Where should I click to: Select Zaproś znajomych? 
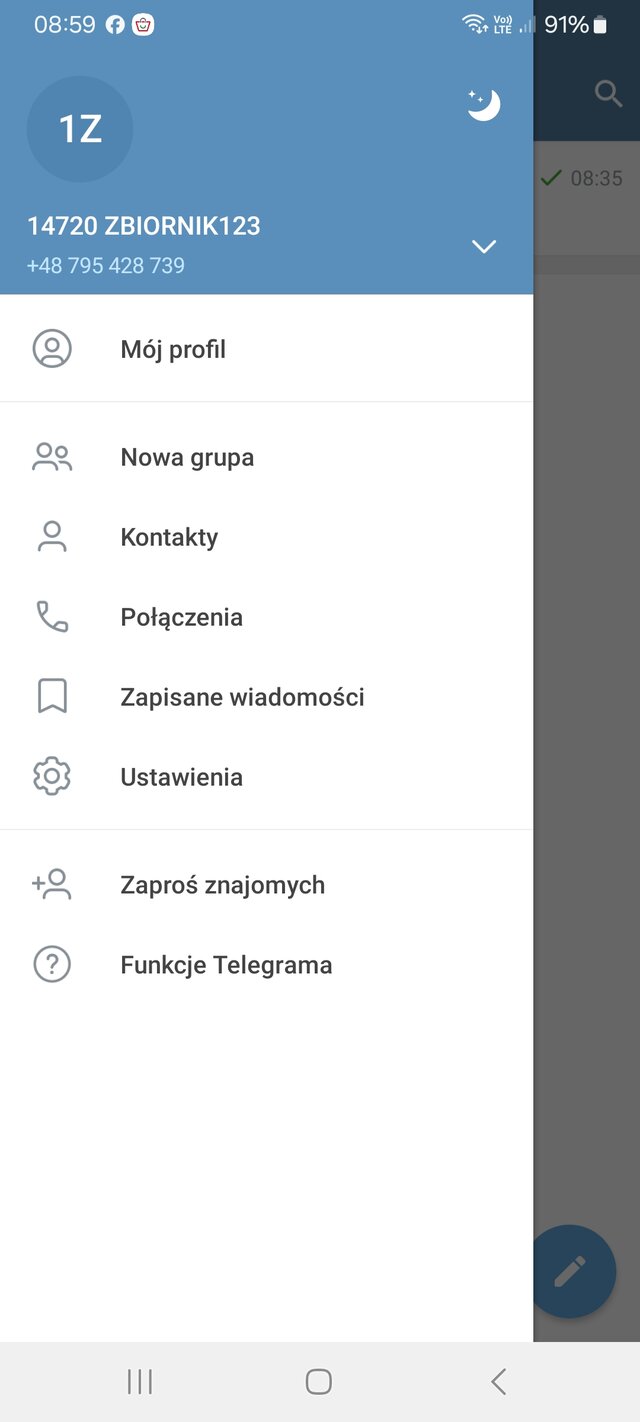[x=266, y=885]
